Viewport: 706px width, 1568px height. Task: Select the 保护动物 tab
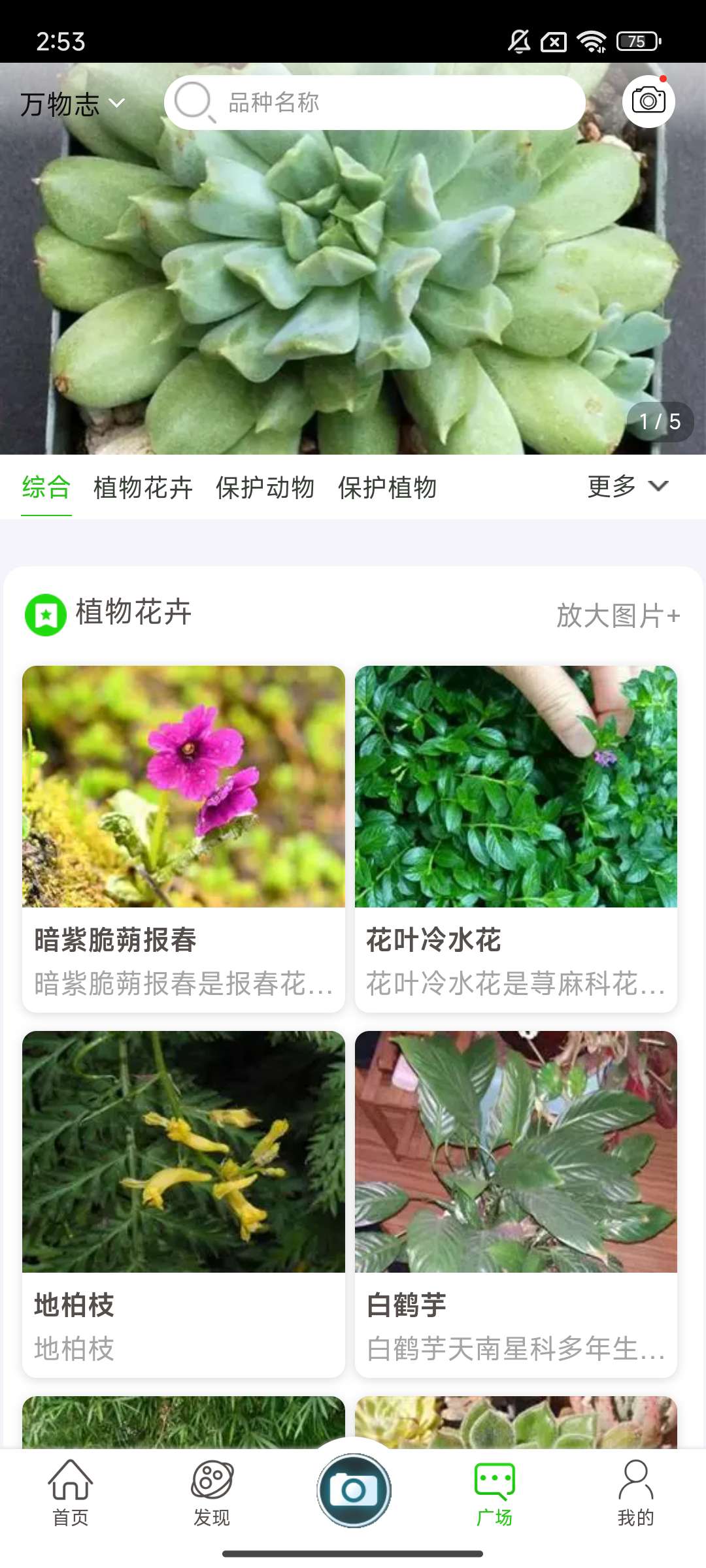click(265, 487)
